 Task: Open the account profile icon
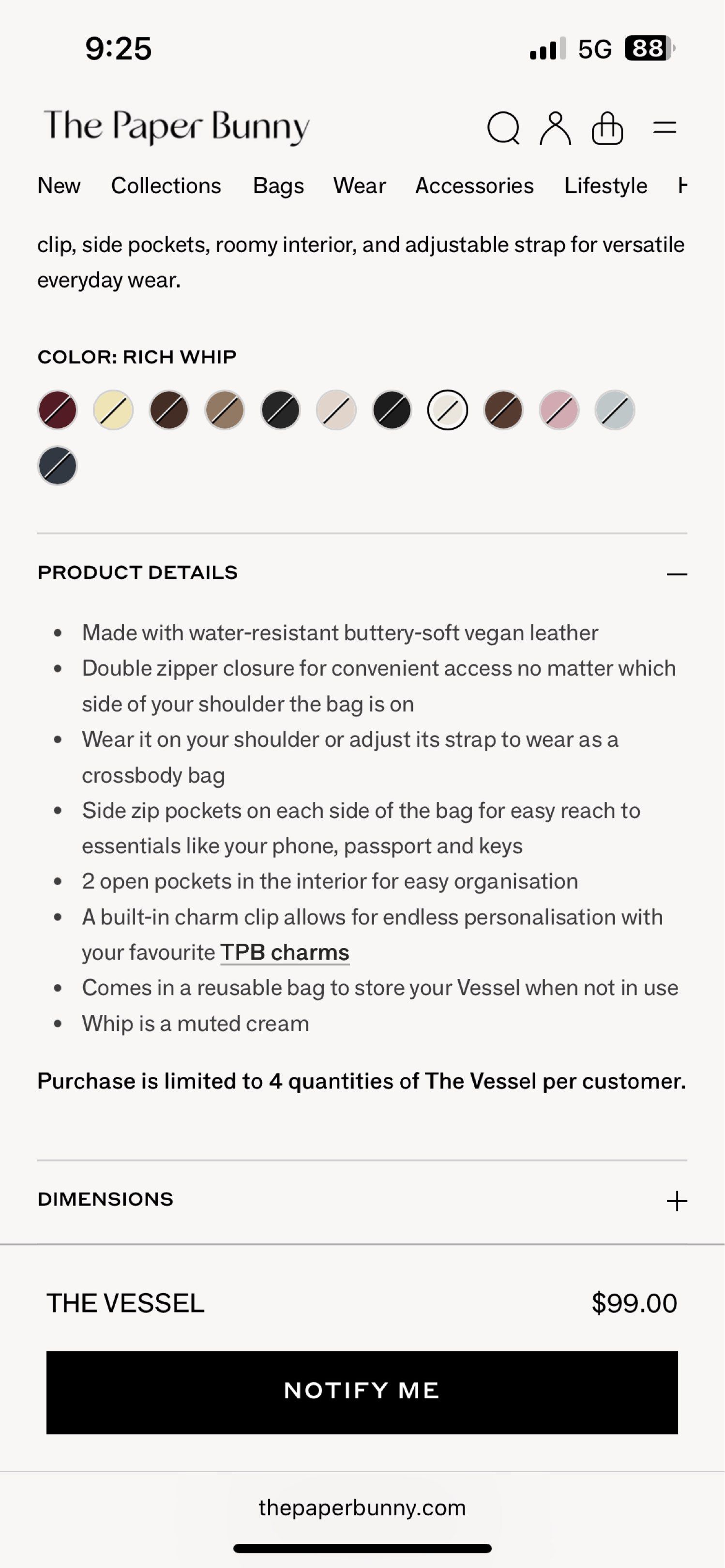[x=555, y=128]
